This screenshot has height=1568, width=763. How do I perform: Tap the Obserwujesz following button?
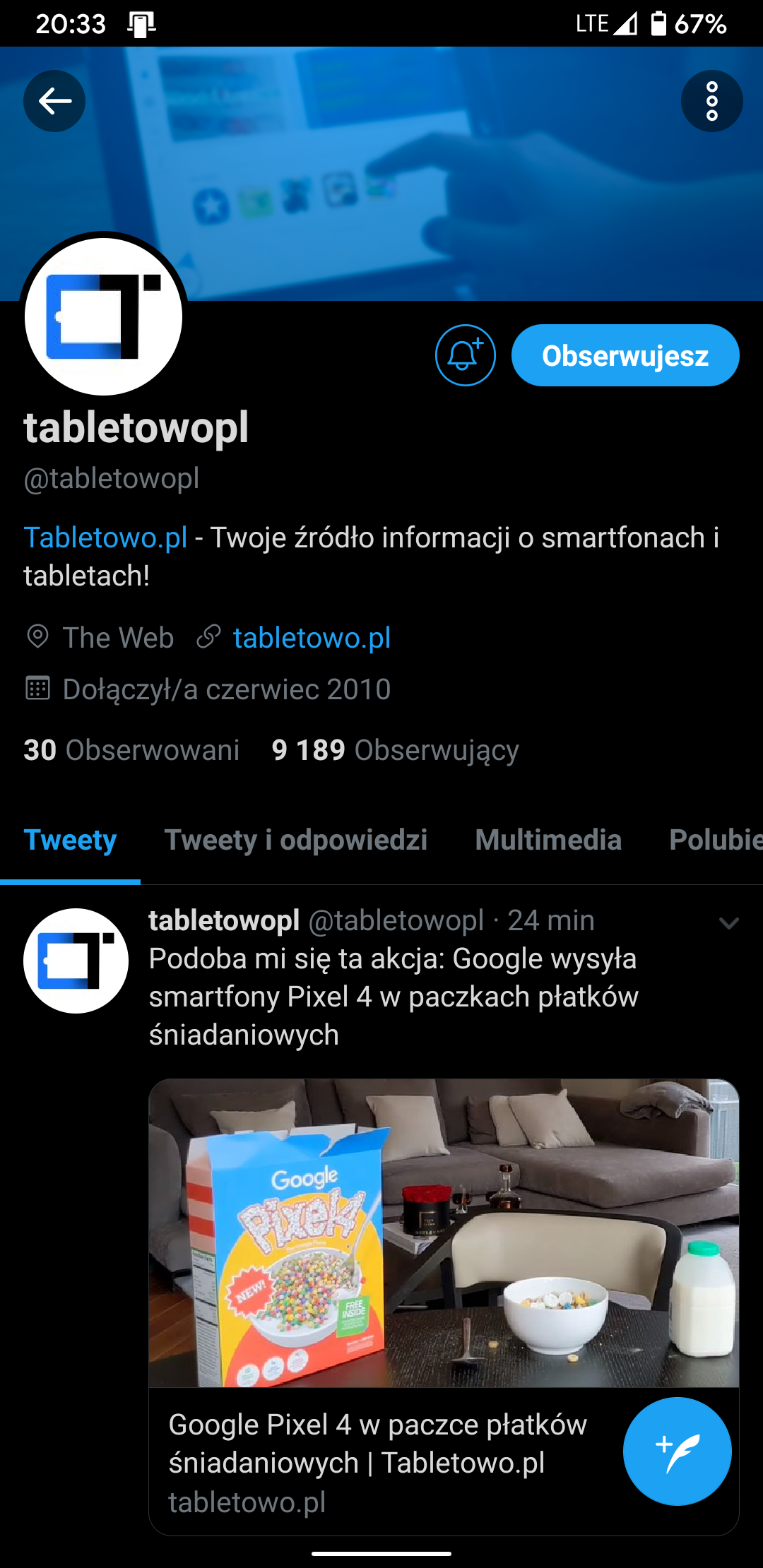coord(625,355)
